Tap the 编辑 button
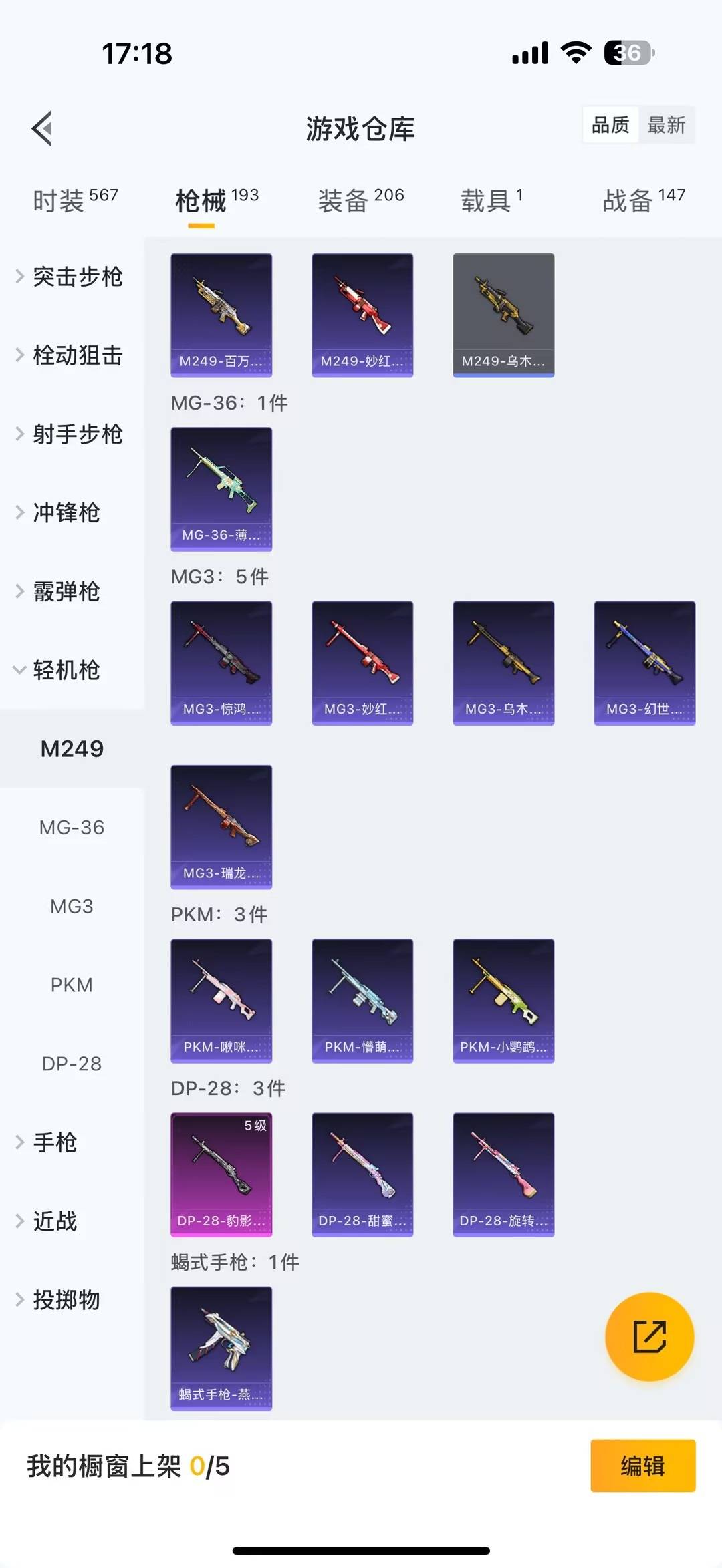722x1568 pixels. coord(642,1466)
